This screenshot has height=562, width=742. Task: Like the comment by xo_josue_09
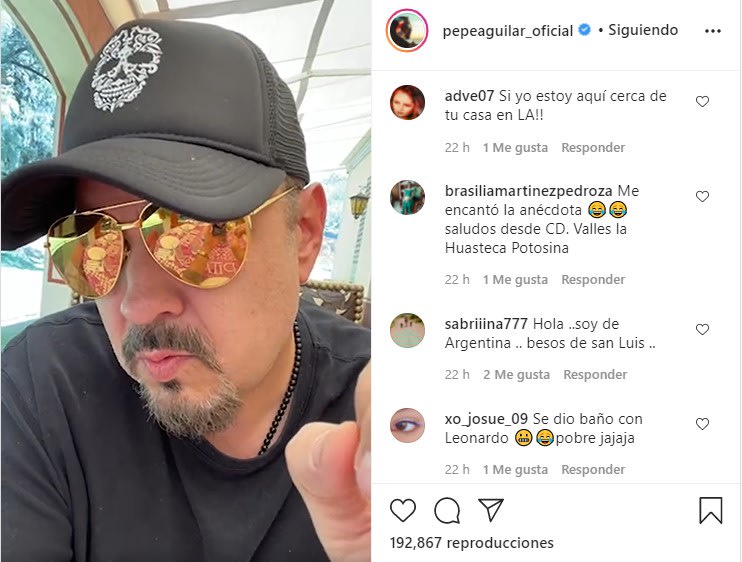coord(702,424)
